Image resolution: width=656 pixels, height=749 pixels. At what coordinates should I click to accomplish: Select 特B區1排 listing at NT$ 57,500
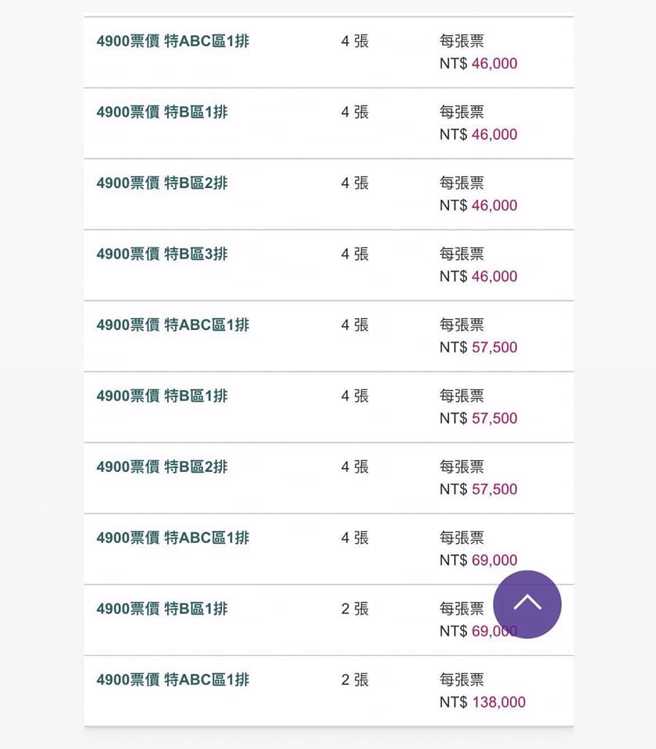[x=162, y=397]
